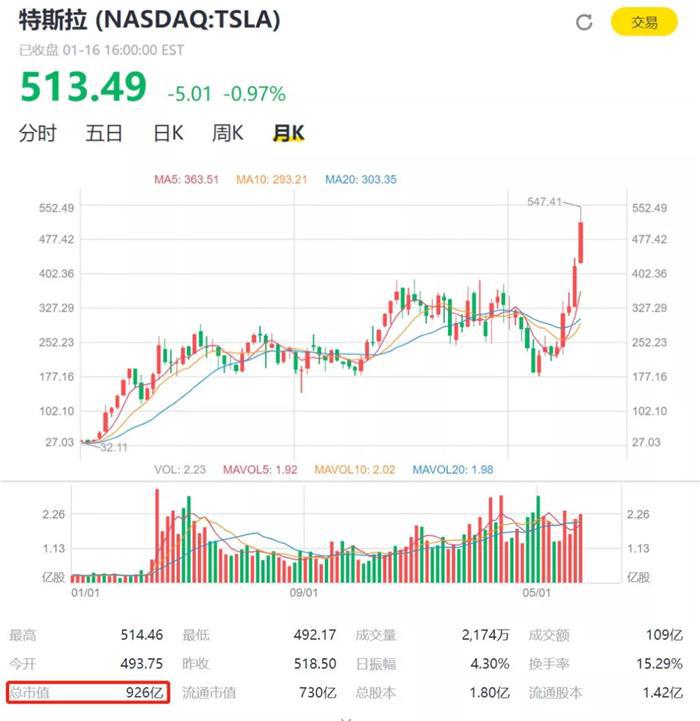Tap the yellow 交易 button
The width and height of the screenshot is (700, 721).
coord(644,22)
